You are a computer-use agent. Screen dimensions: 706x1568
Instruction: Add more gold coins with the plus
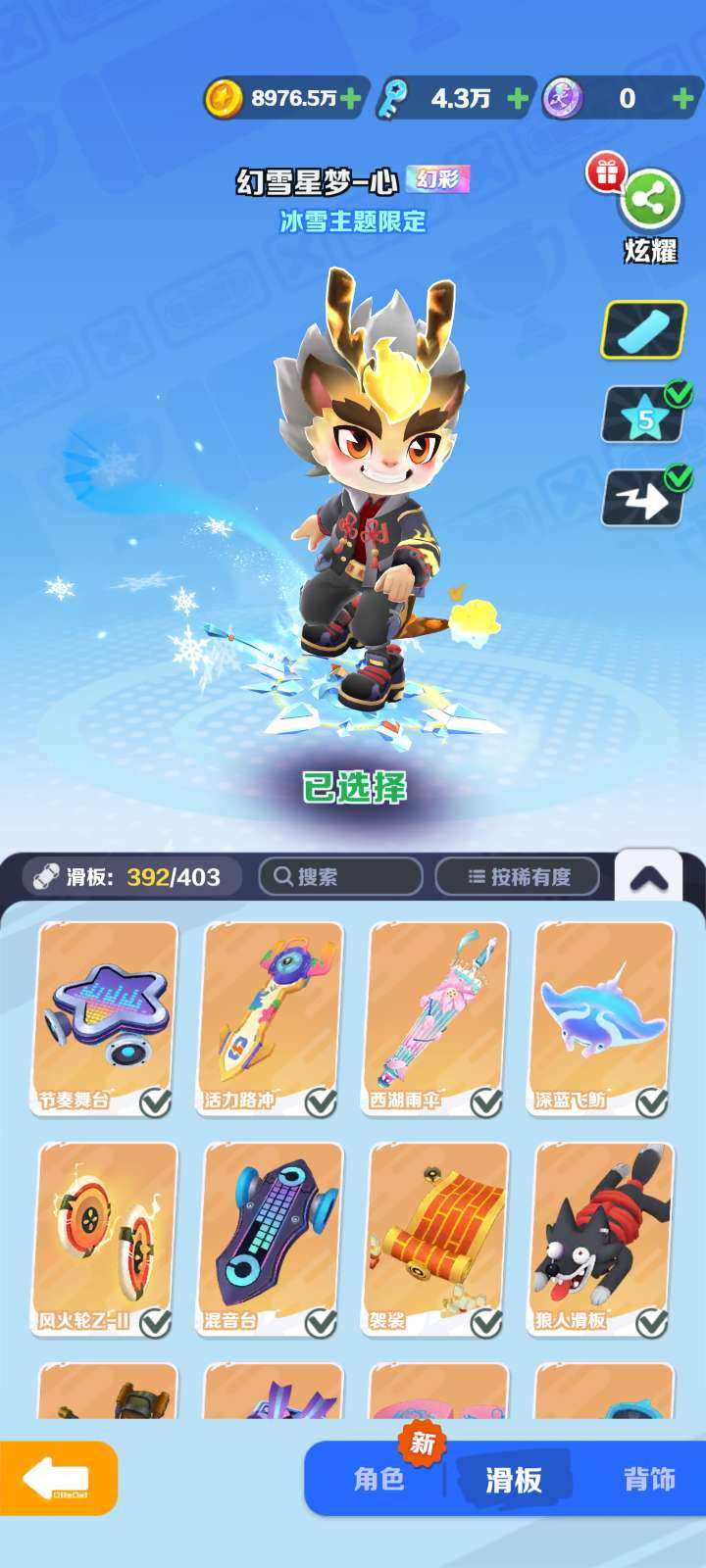tap(351, 98)
